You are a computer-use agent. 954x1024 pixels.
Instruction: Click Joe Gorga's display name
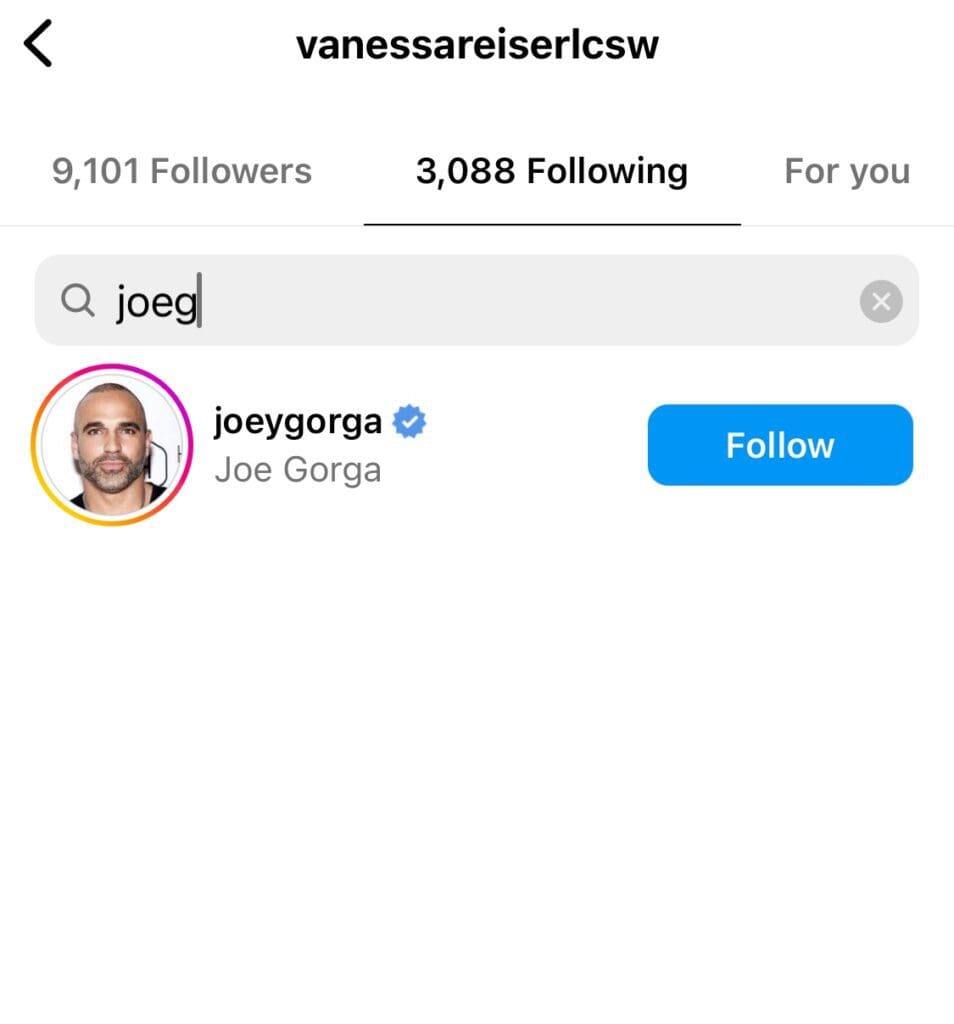296,469
